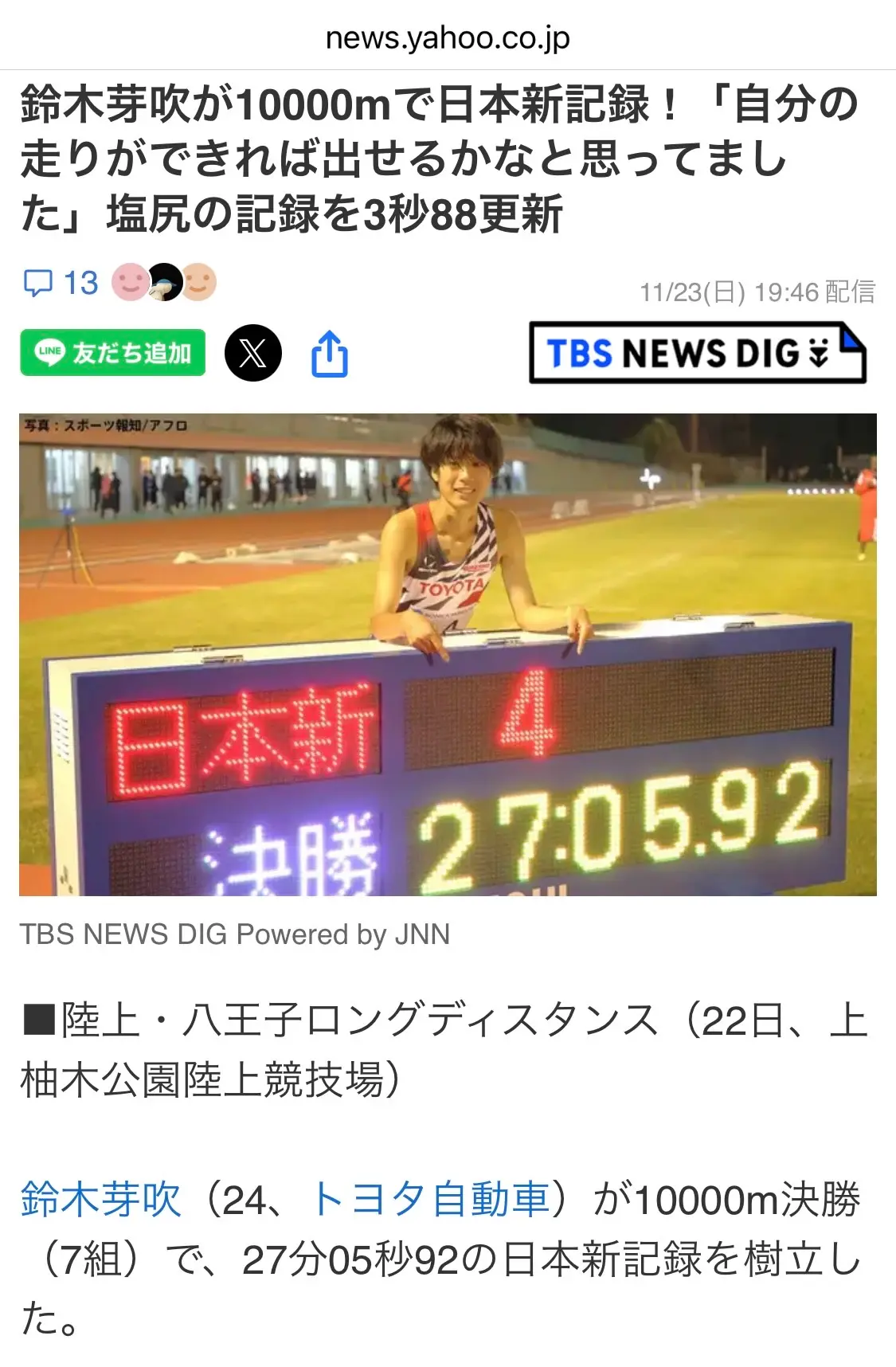Screen dimensions: 896x1367
Task: Share this article on X
Action: (253, 352)
